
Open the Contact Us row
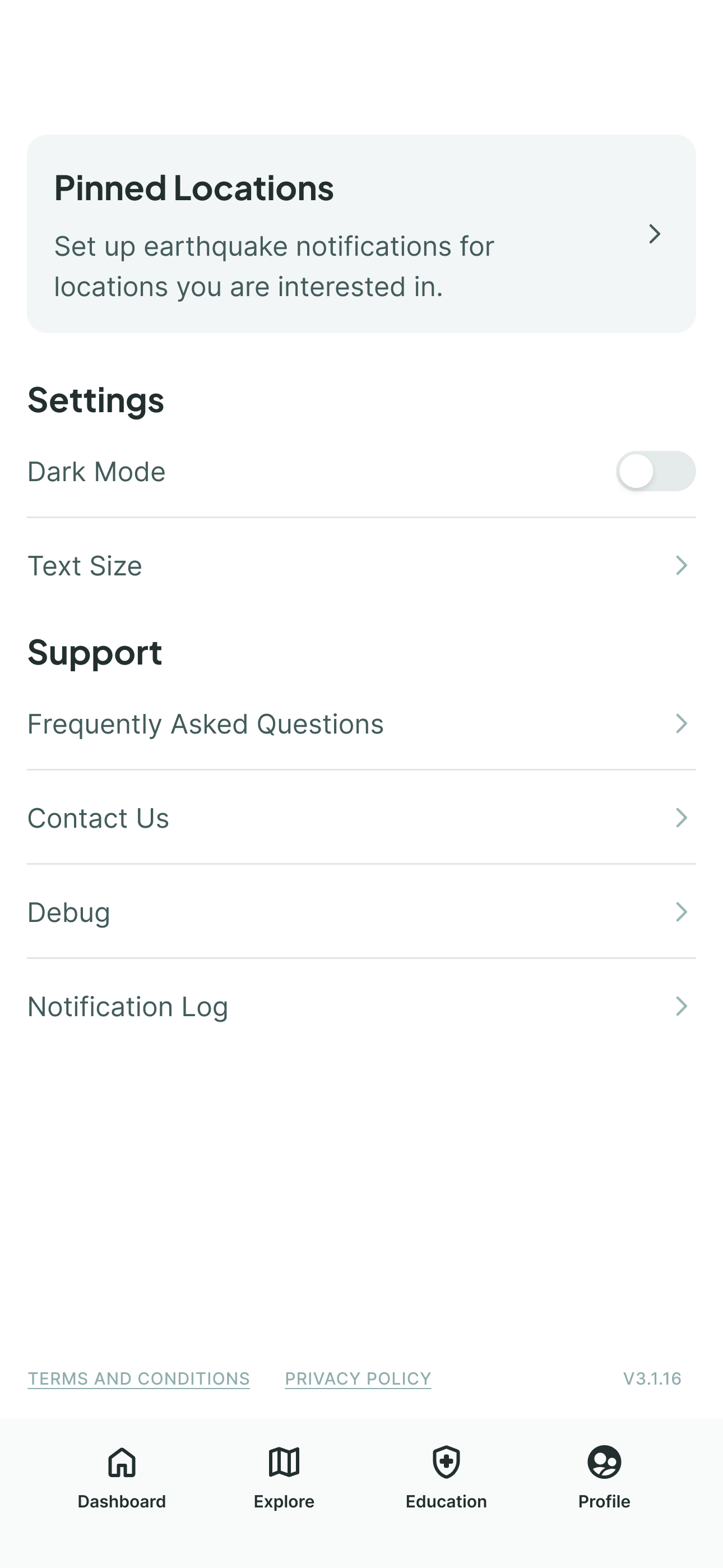point(361,818)
